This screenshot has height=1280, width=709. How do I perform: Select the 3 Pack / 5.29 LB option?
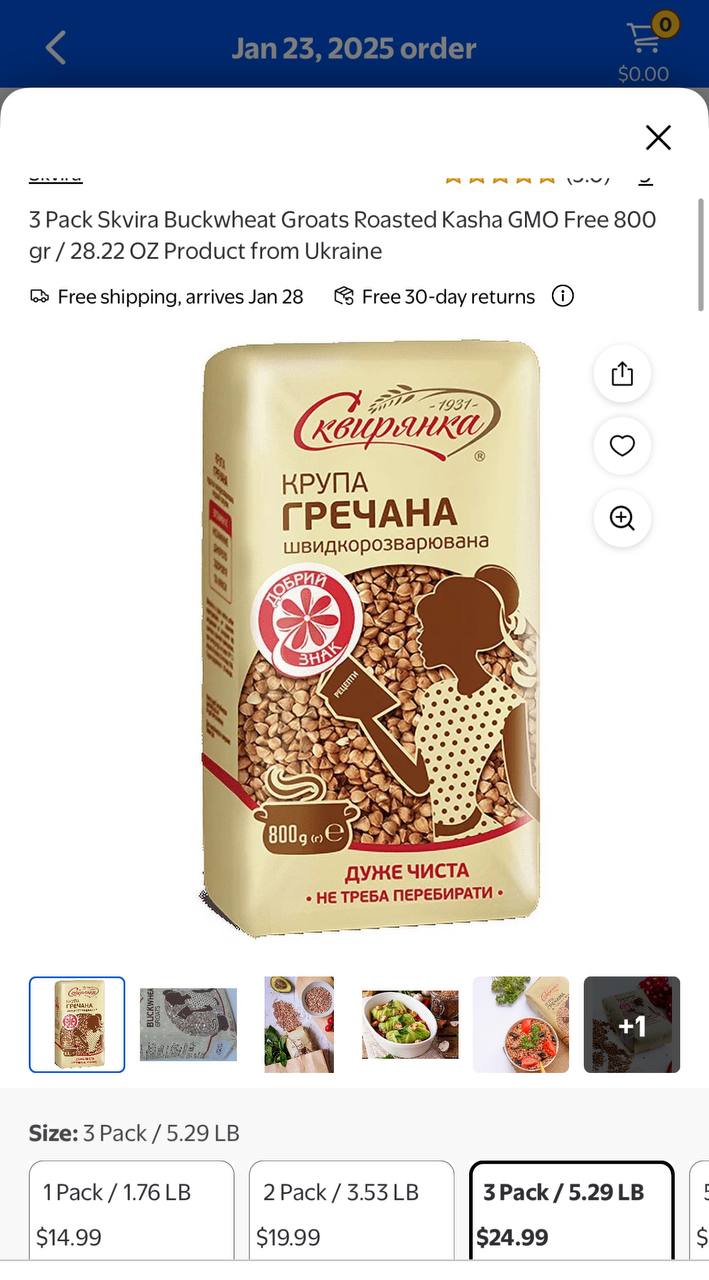[571, 1212]
